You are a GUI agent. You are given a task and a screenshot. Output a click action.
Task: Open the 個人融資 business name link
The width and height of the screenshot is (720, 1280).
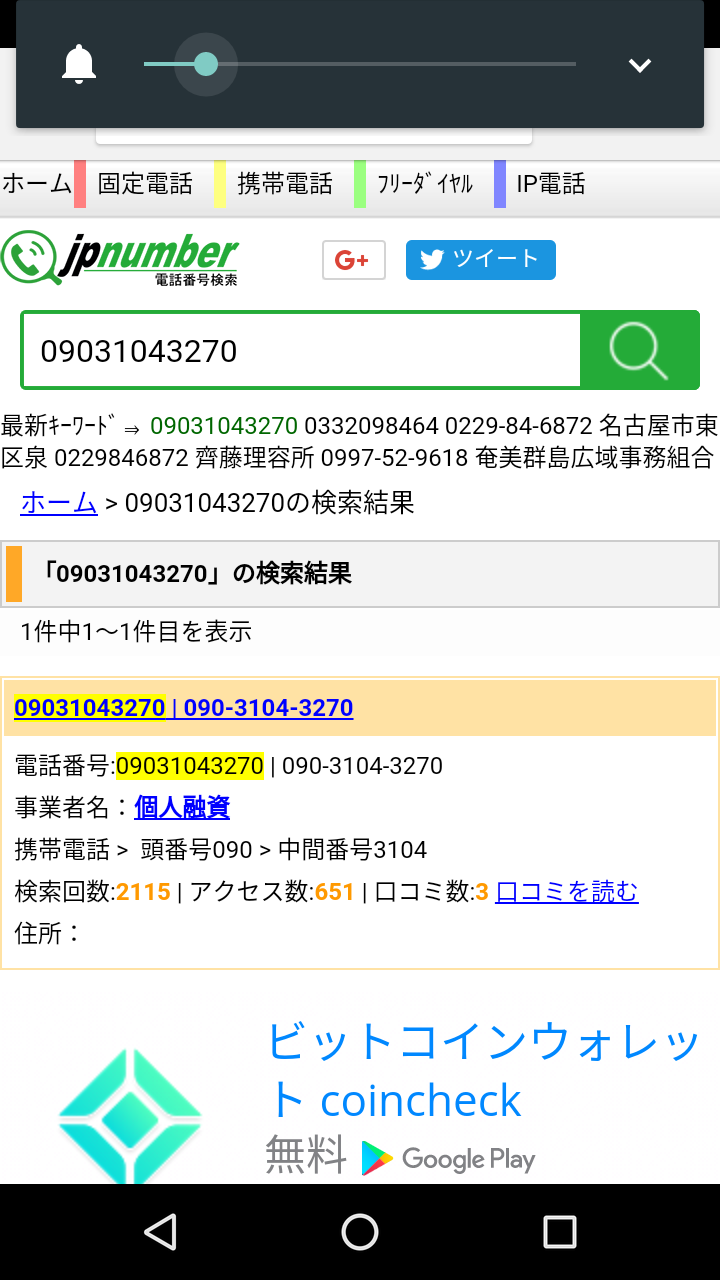[x=182, y=807]
